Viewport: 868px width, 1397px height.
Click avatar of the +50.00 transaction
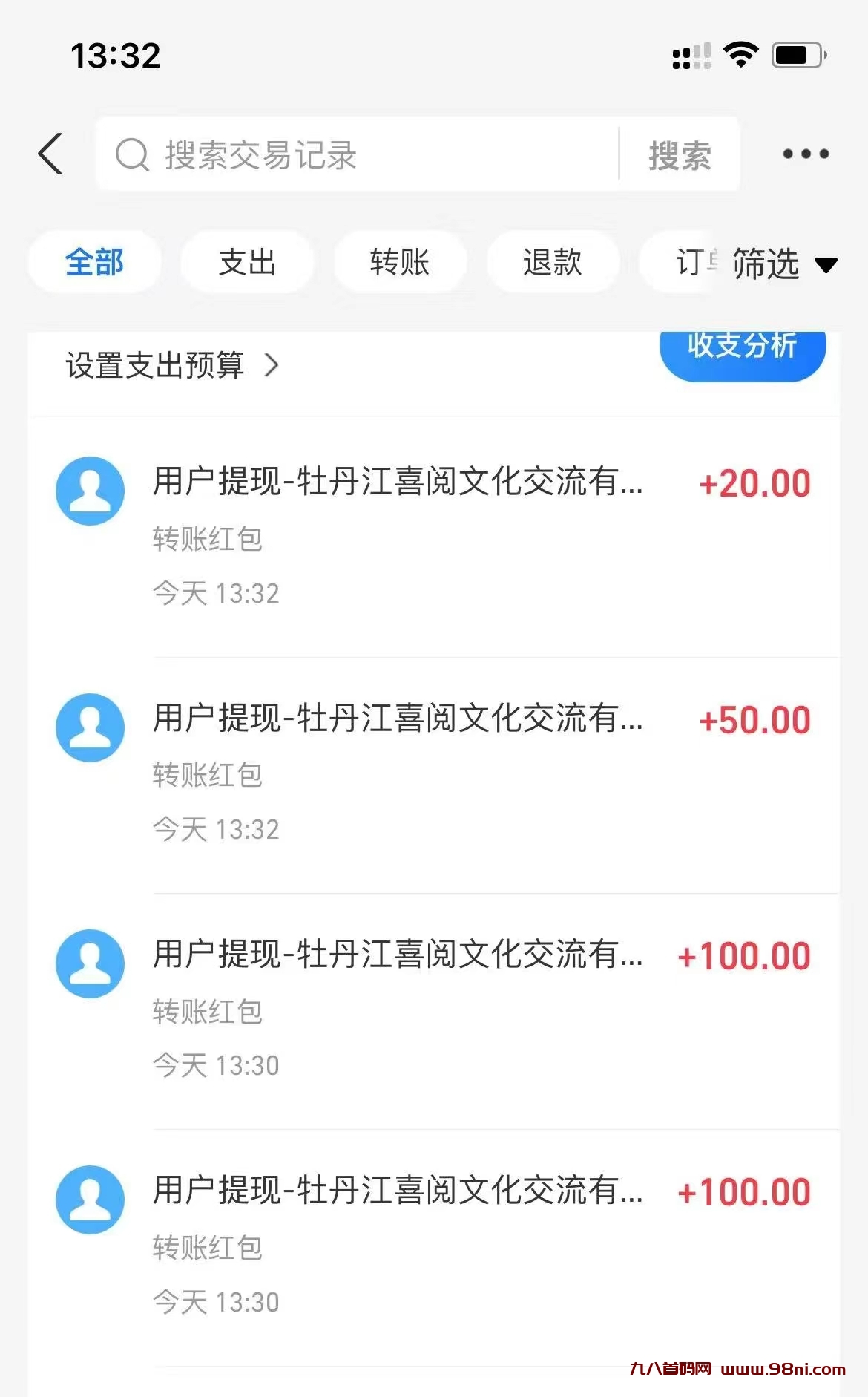pos(90,727)
